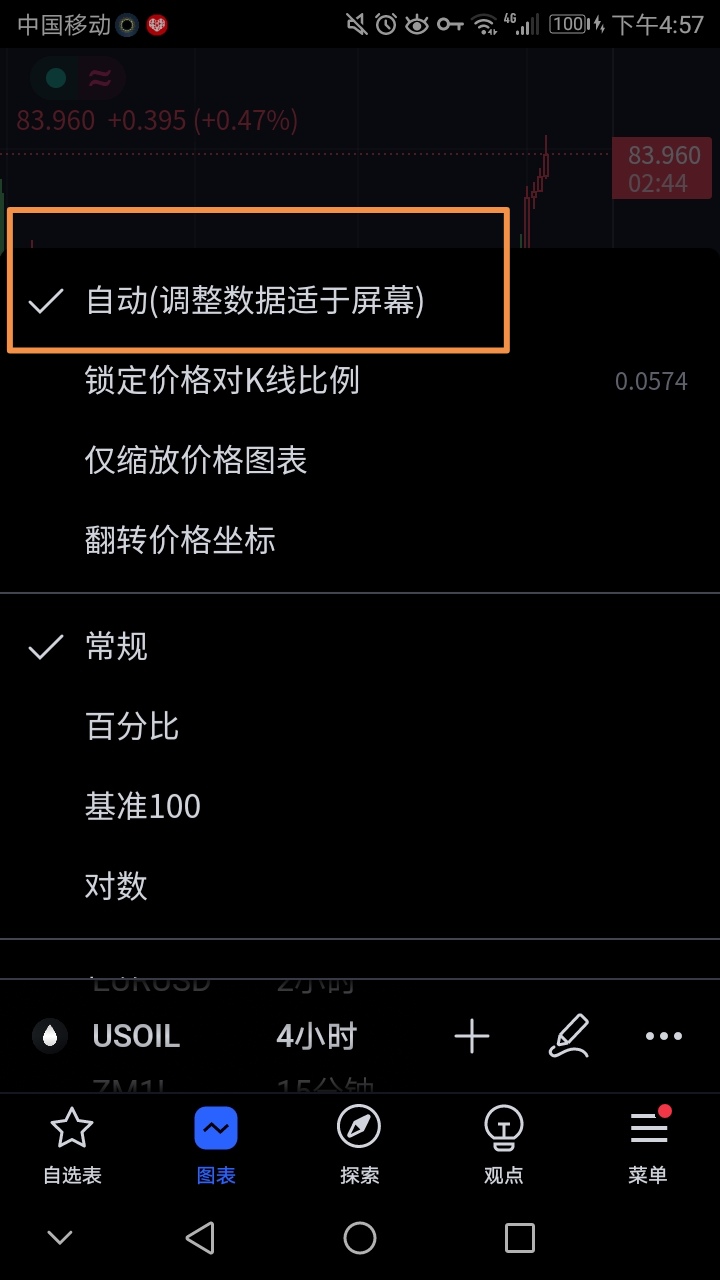The width and height of the screenshot is (720, 1280).
Task: Choose 锁定价格对K线比例 option
Action: coord(222,381)
